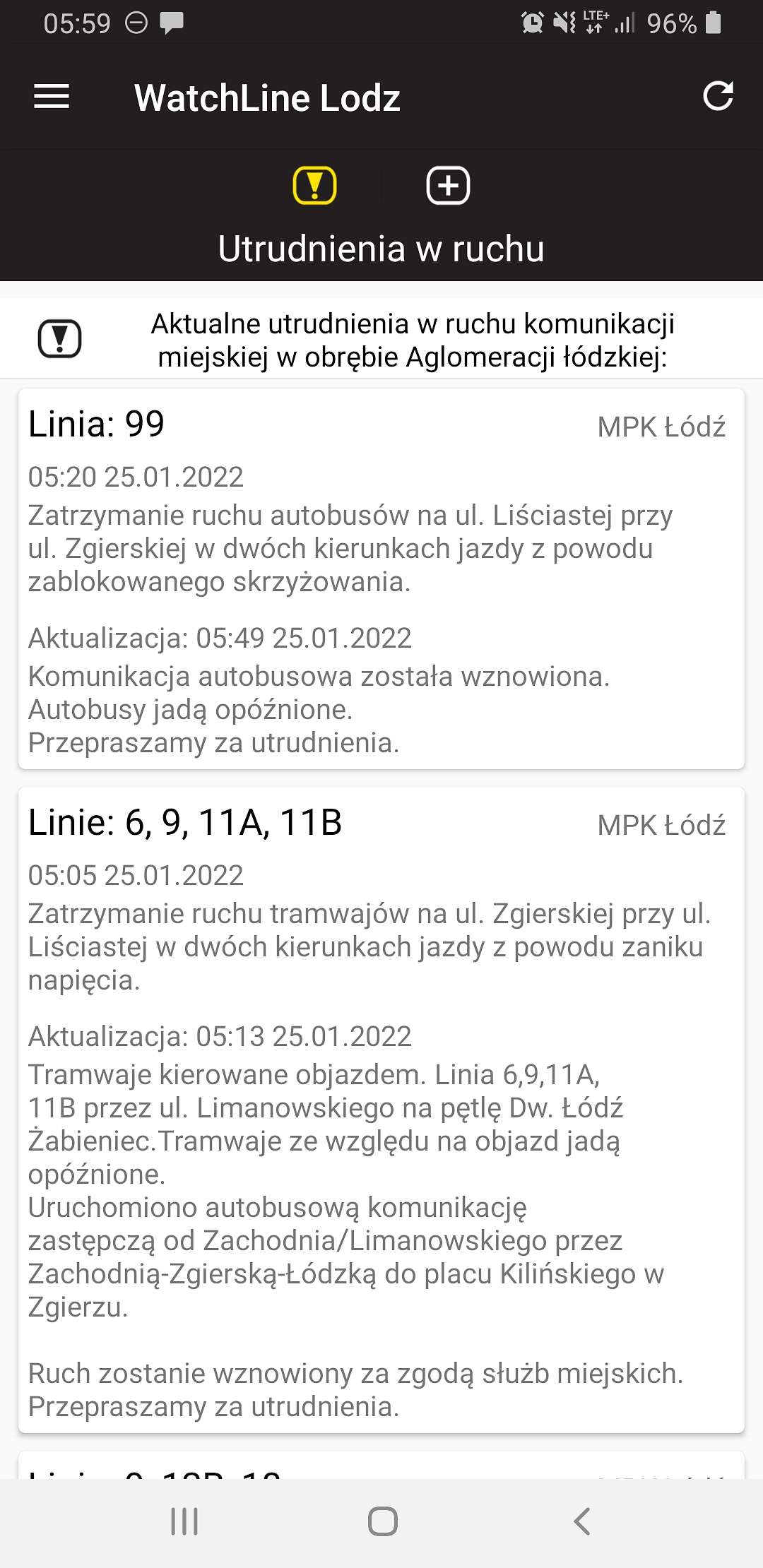Open recent apps from the navigation bar
This screenshot has height=1568, width=763.
point(184,1521)
